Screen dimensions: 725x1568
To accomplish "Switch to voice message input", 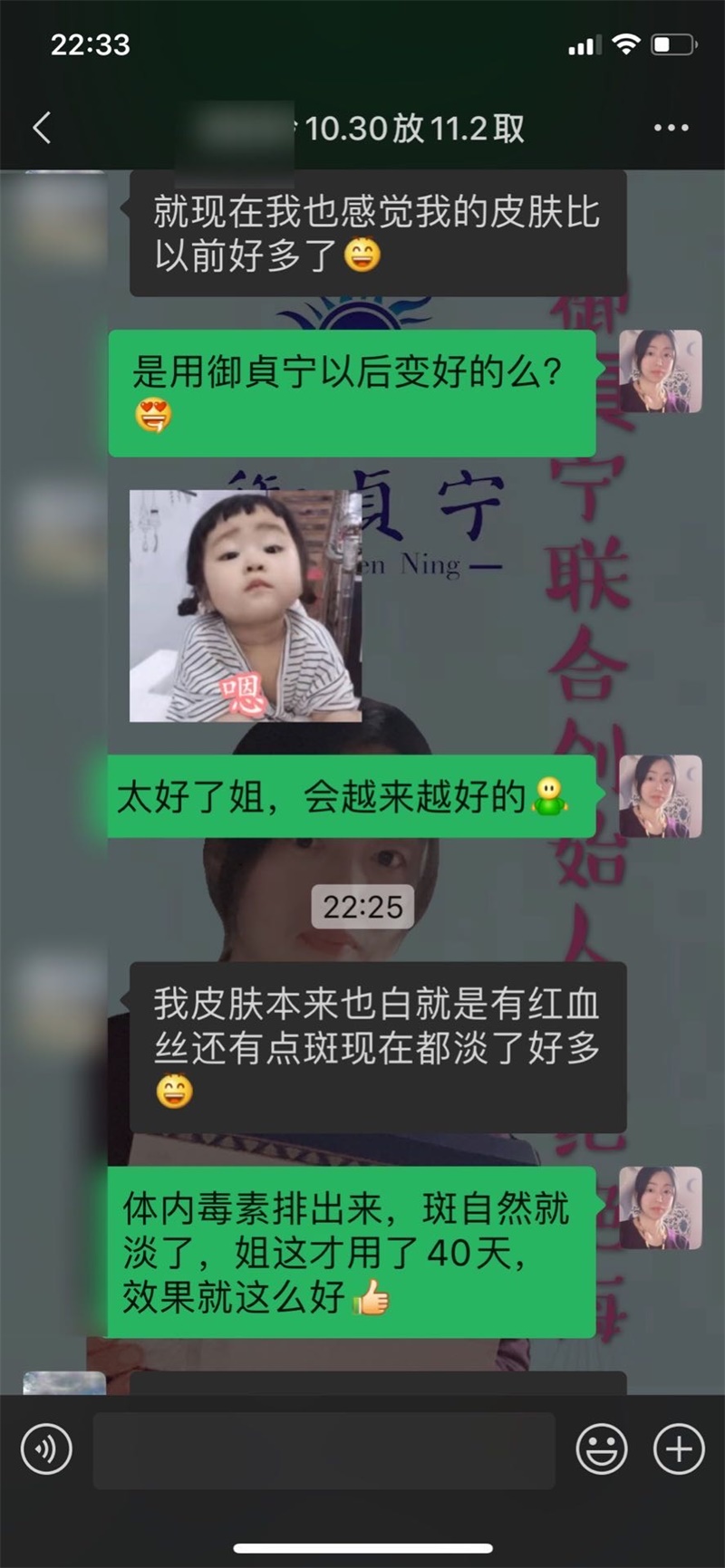I will pyautogui.click(x=46, y=1449).
